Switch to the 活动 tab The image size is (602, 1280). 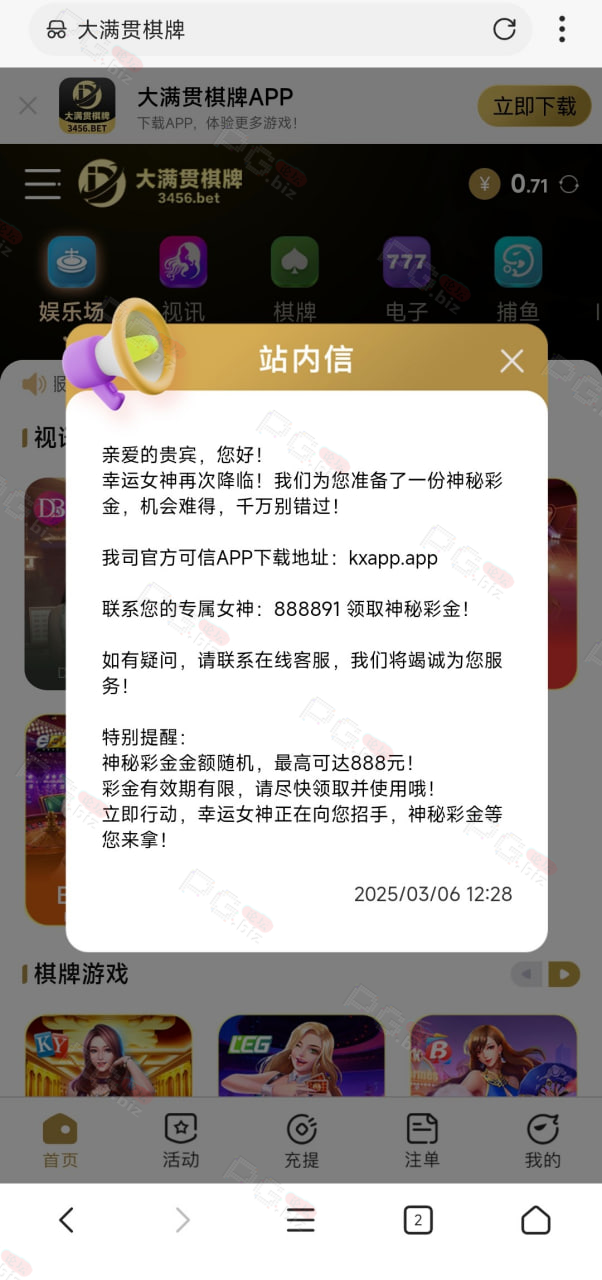(181, 1141)
